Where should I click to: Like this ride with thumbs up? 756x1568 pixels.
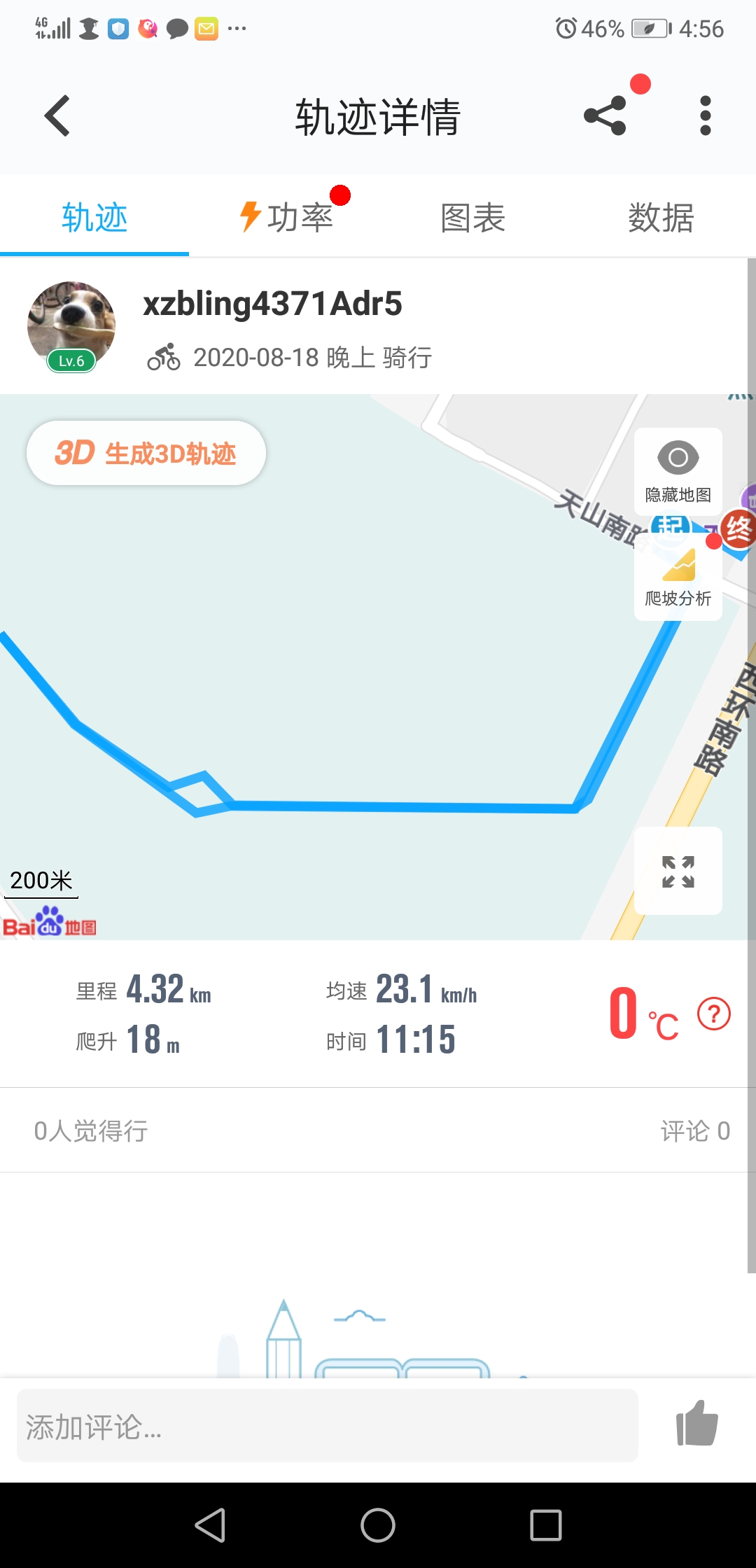[x=696, y=1424]
